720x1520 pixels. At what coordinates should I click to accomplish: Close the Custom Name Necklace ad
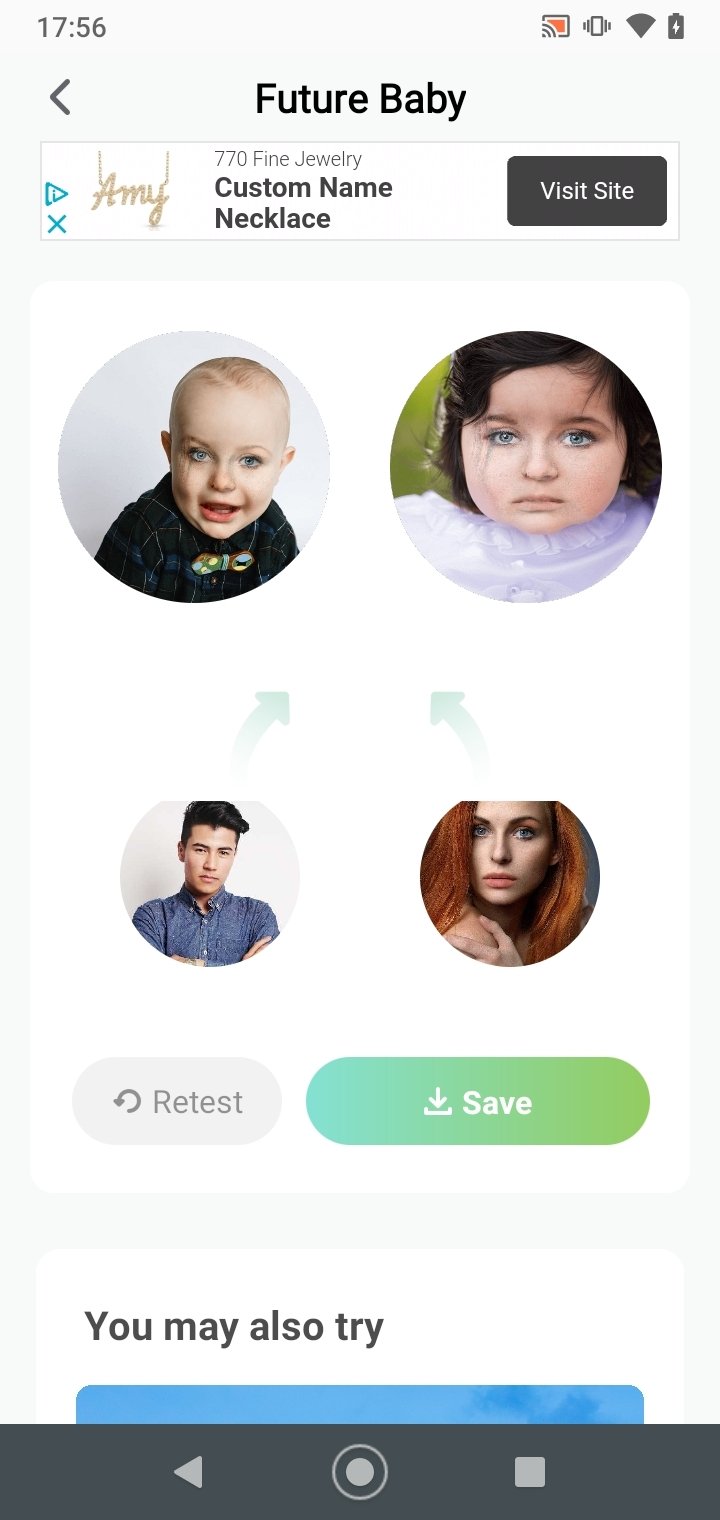click(x=57, y=224)
